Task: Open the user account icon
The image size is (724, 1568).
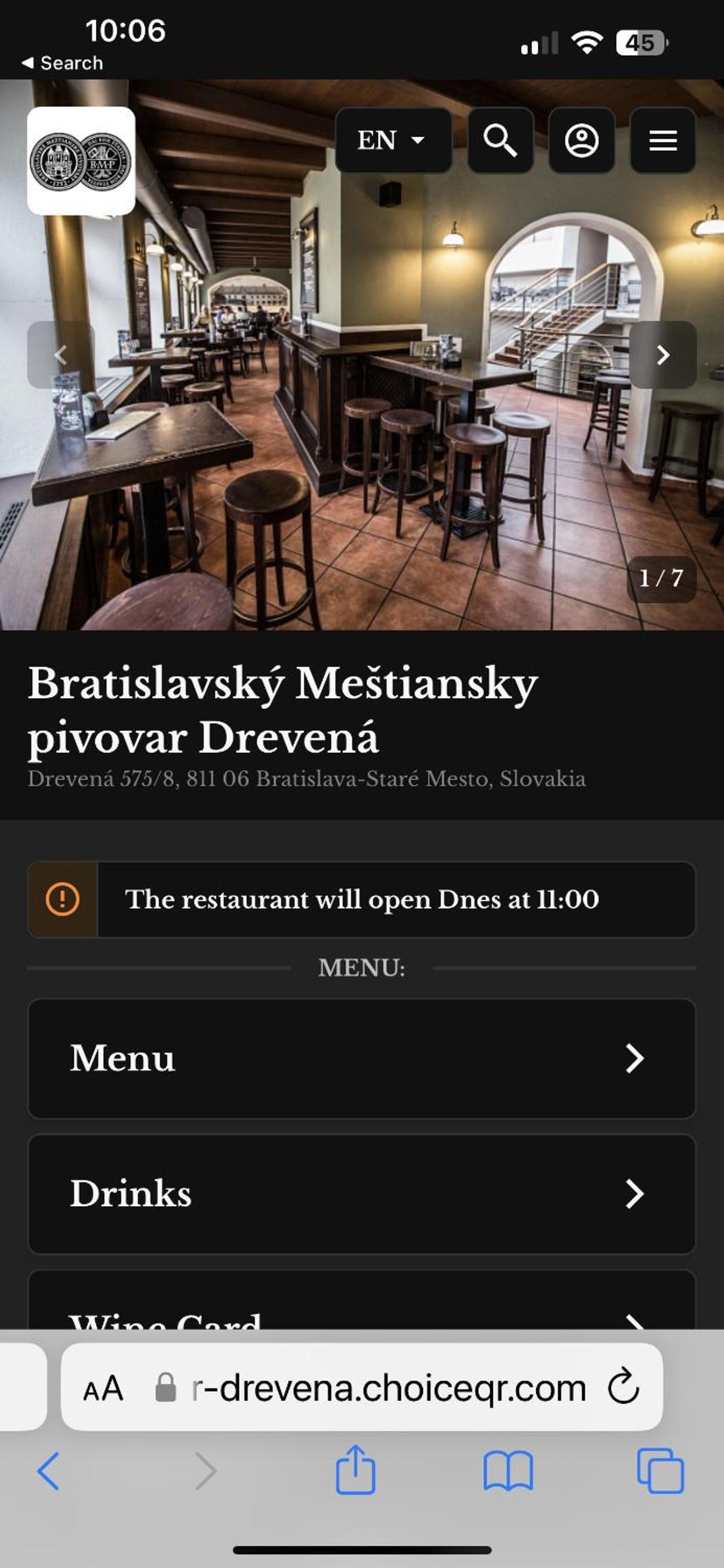Action: point(582,140)
